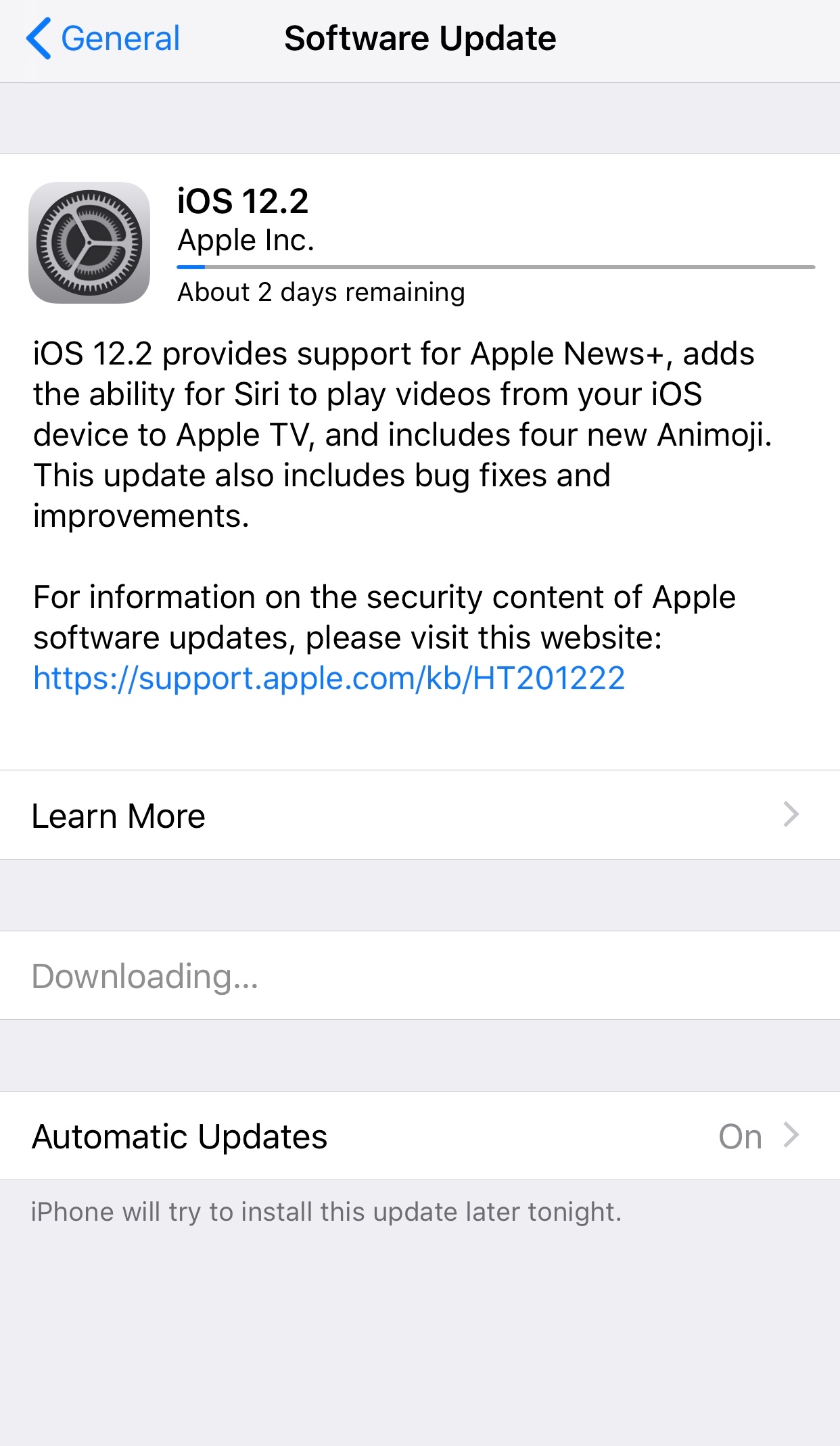Screen dimensions: 840x1446
Task: Open the Apple support security link
Action: click(329, 678)
